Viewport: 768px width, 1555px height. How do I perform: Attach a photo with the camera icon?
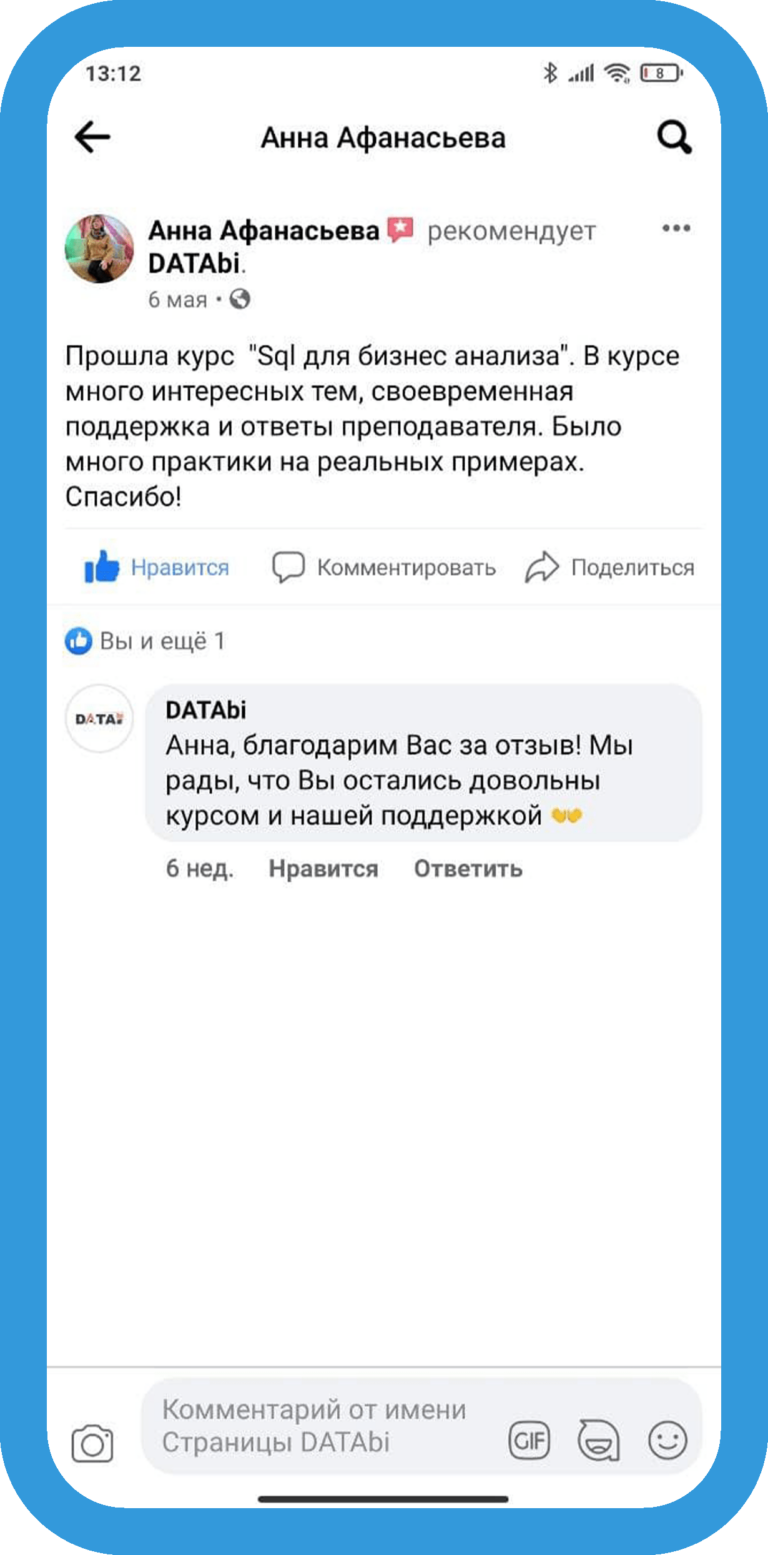point(92,1443)
